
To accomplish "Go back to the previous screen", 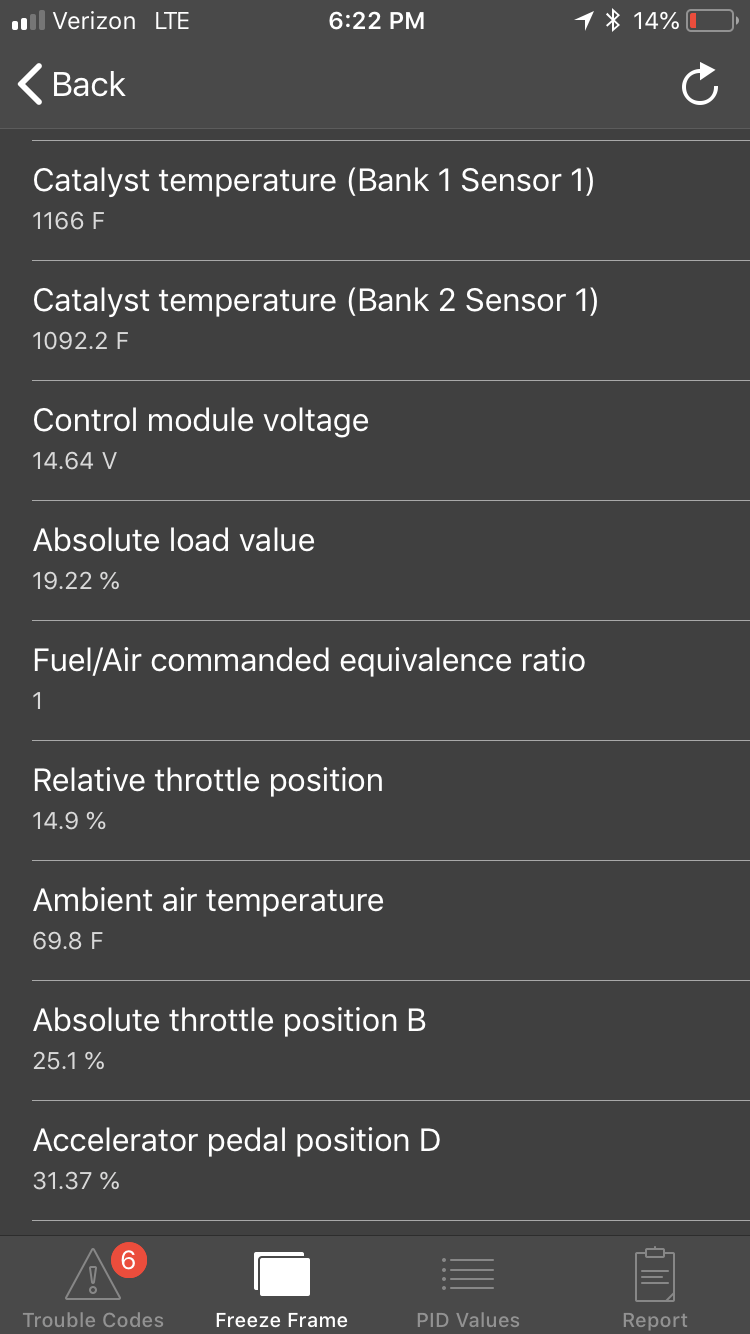I will click(72, 85).
